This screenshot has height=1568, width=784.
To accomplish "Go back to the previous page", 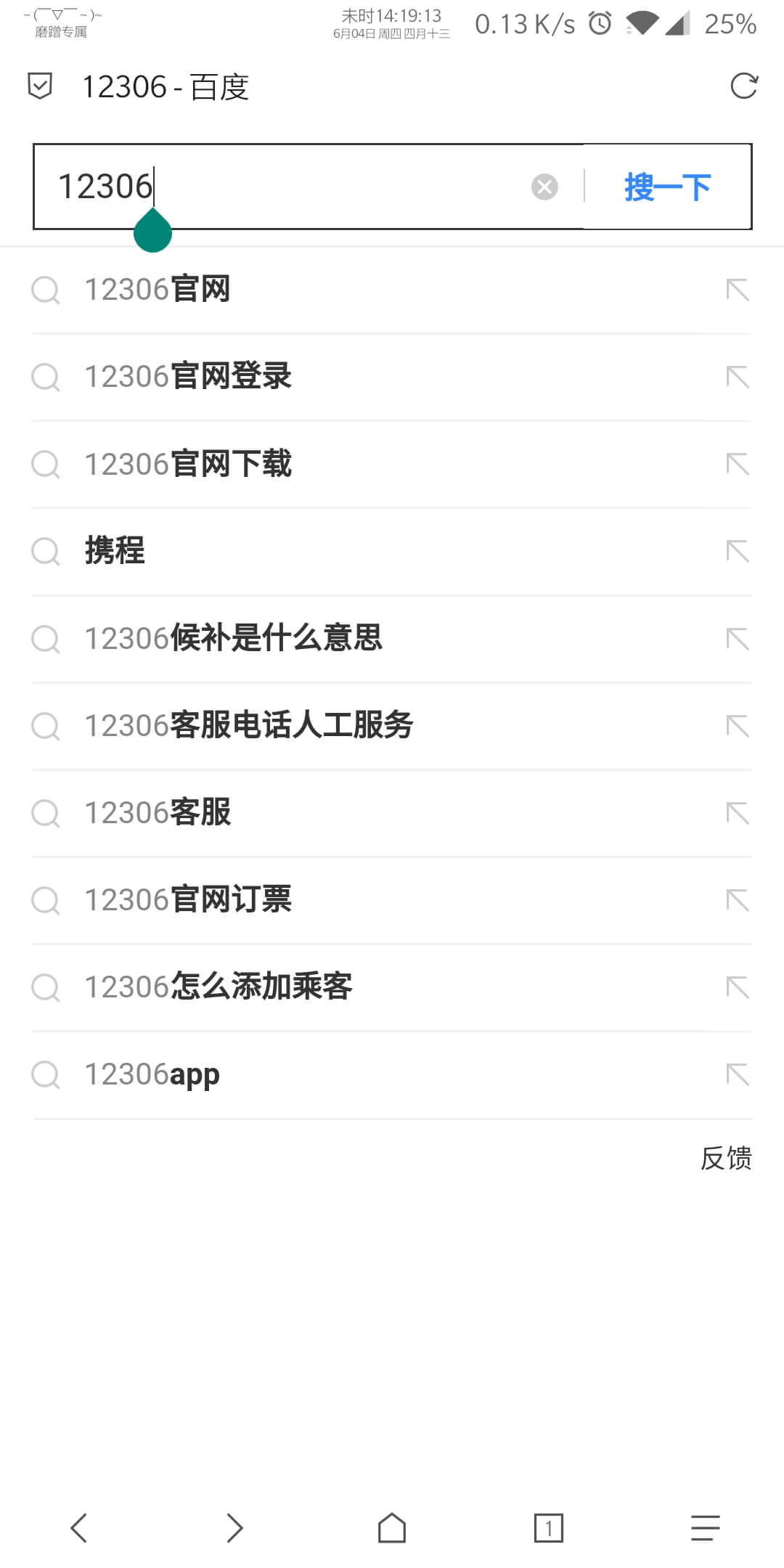I will coord(78,1528).
